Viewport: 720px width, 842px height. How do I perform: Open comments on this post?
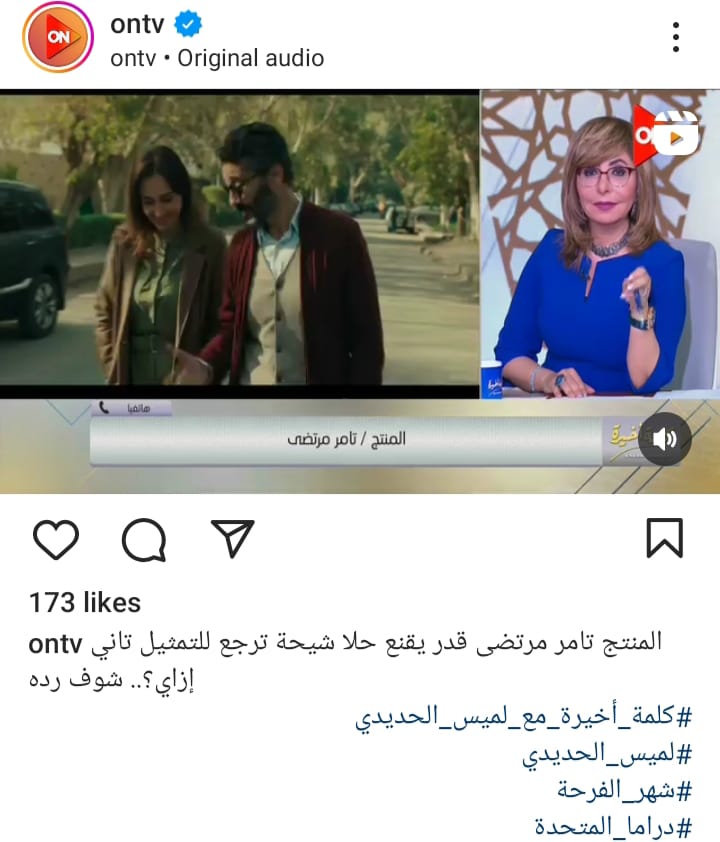coord(143,539)
